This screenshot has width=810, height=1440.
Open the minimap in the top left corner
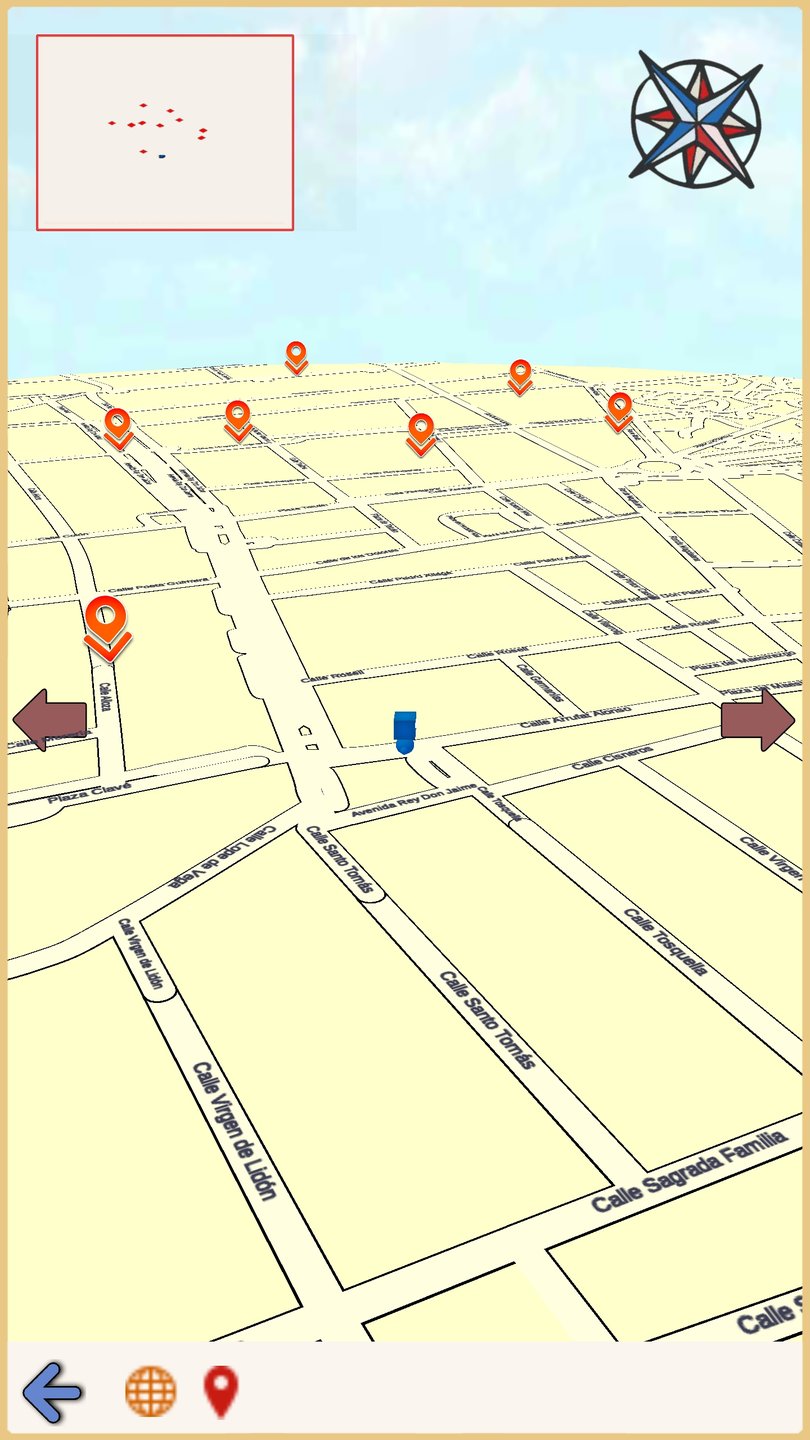pos(163,130)
